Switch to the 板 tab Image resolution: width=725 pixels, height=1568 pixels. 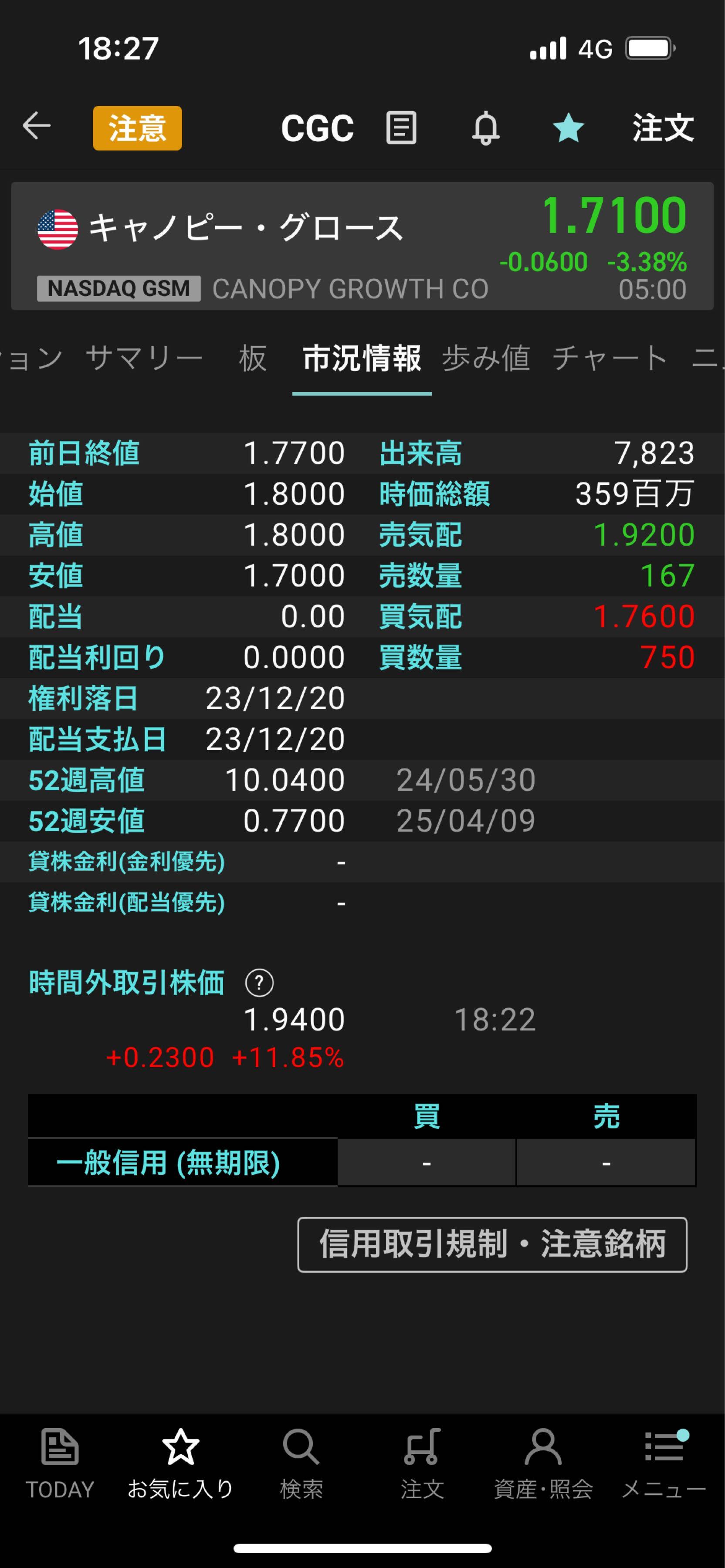(253, 358)
